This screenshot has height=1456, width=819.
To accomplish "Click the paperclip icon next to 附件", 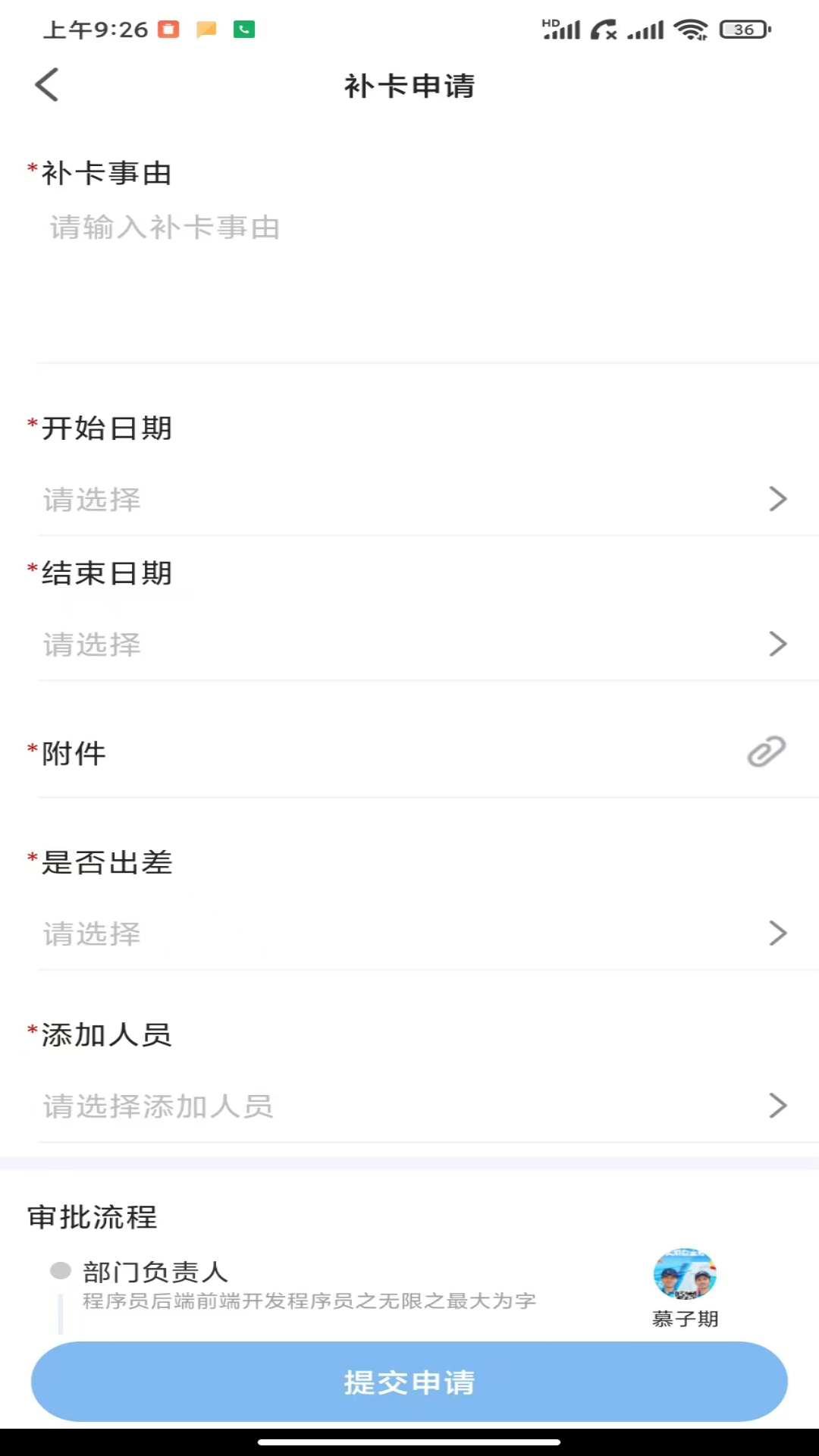I will 765,752.
